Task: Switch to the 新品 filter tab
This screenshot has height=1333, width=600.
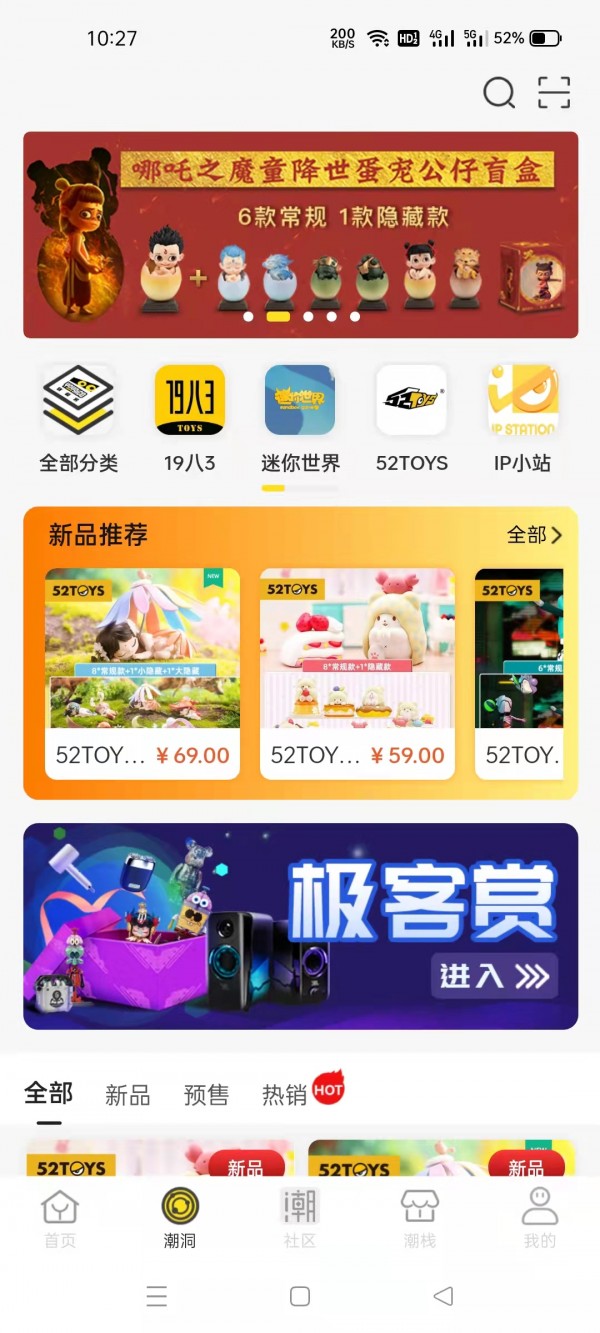Action: pos(127,1095)
